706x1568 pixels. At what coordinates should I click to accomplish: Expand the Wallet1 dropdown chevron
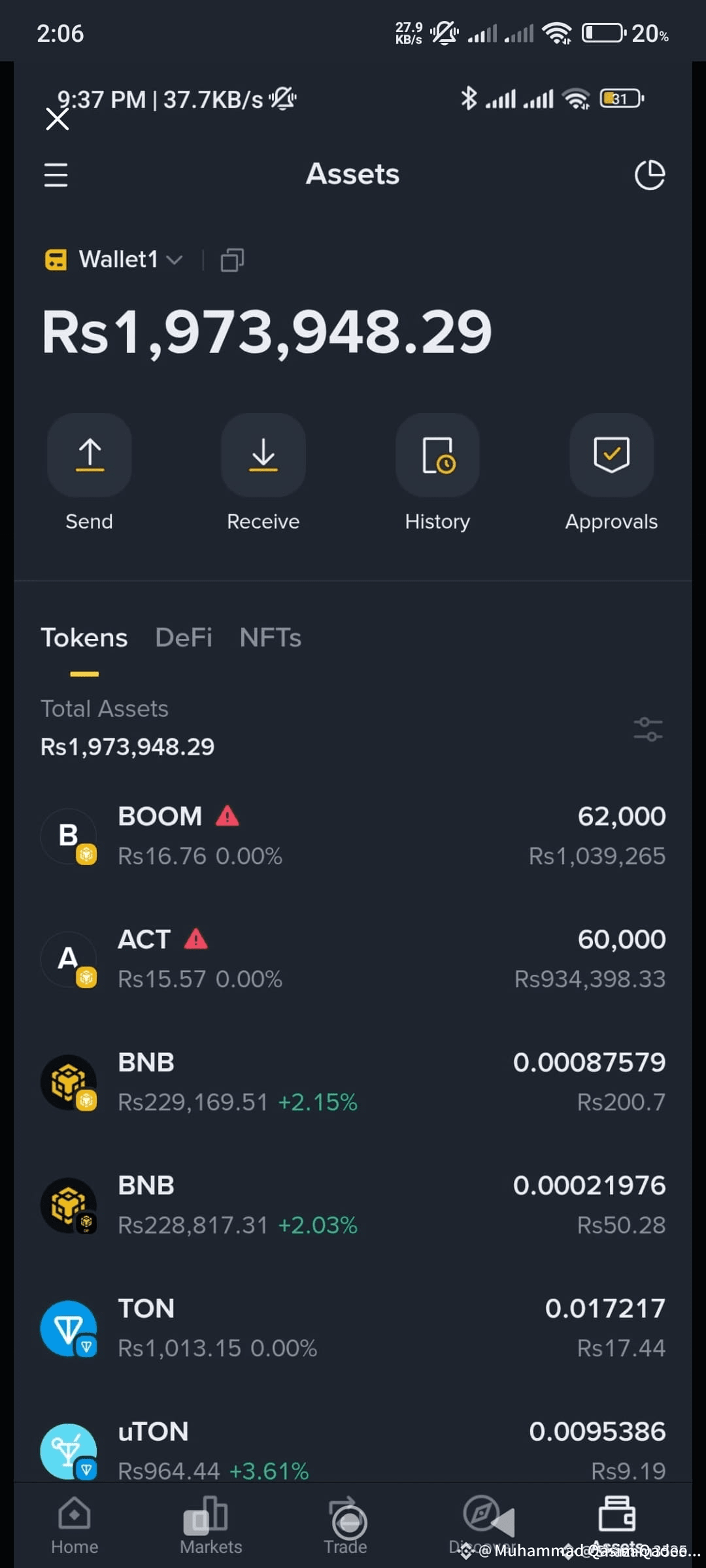(175, 259)
